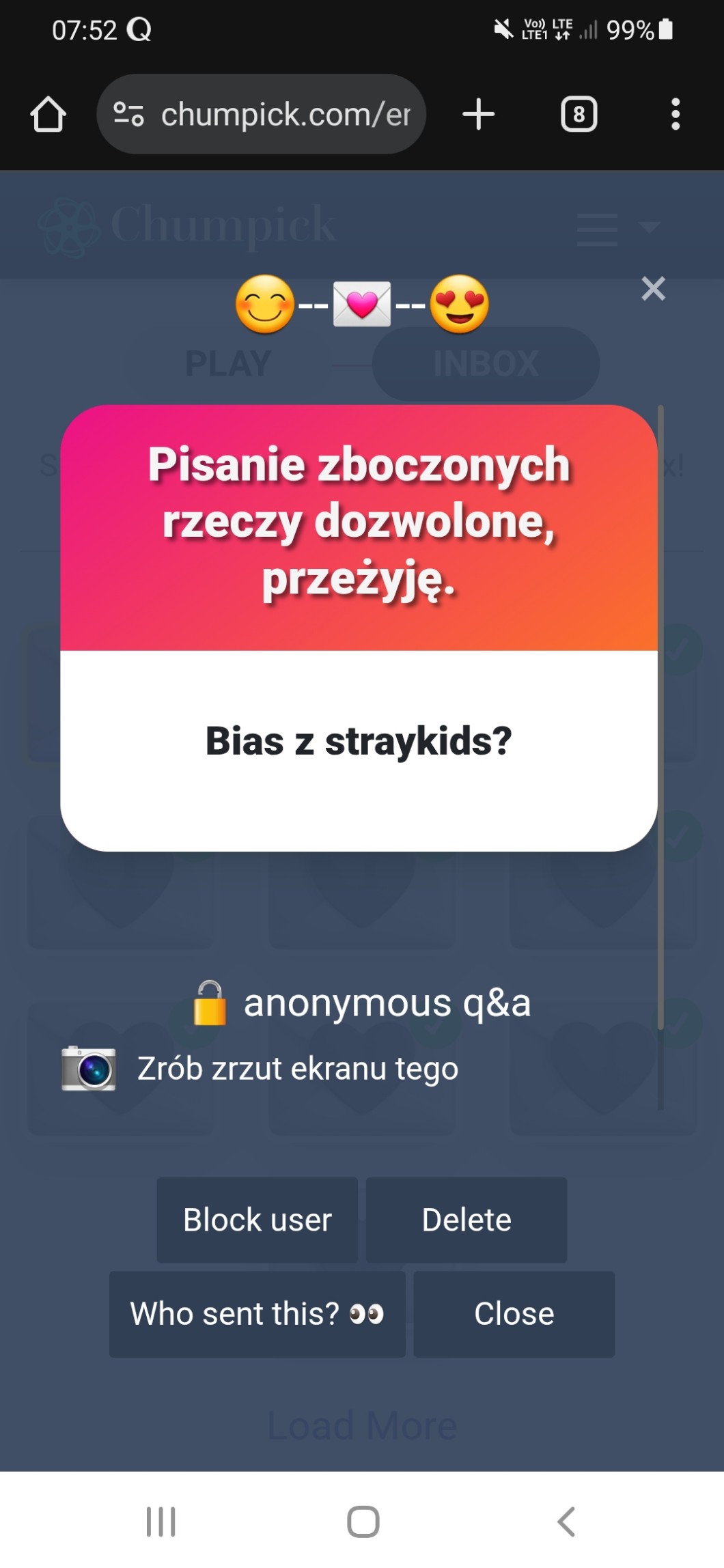The height and width of the screenshot is (1568, 724).
Task: Block the user who sent this
Action: click(x=257, y=1220)
